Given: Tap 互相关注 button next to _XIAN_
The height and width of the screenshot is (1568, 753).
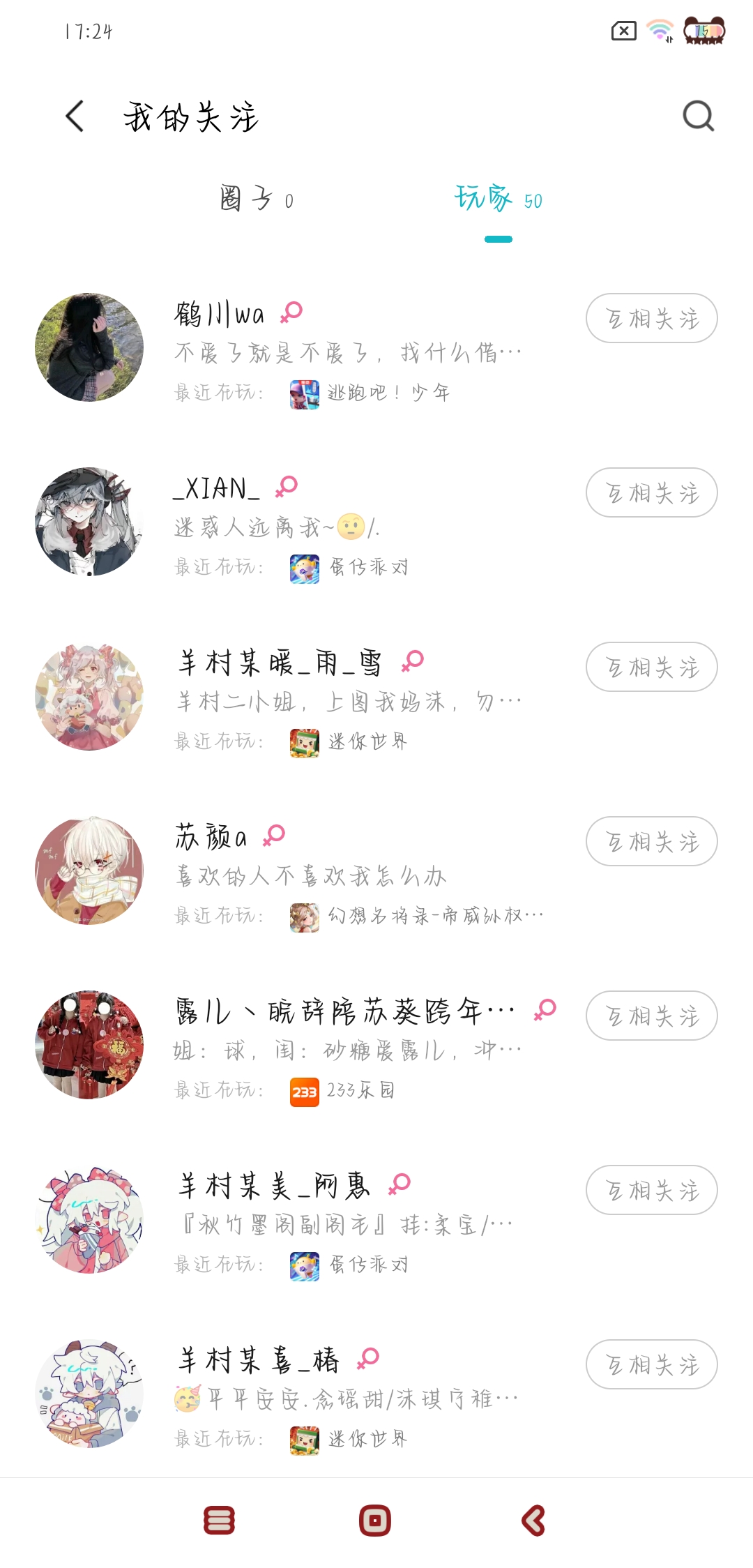Looking at the screenshot, I should pyautogui.click(x=652, y=492).
